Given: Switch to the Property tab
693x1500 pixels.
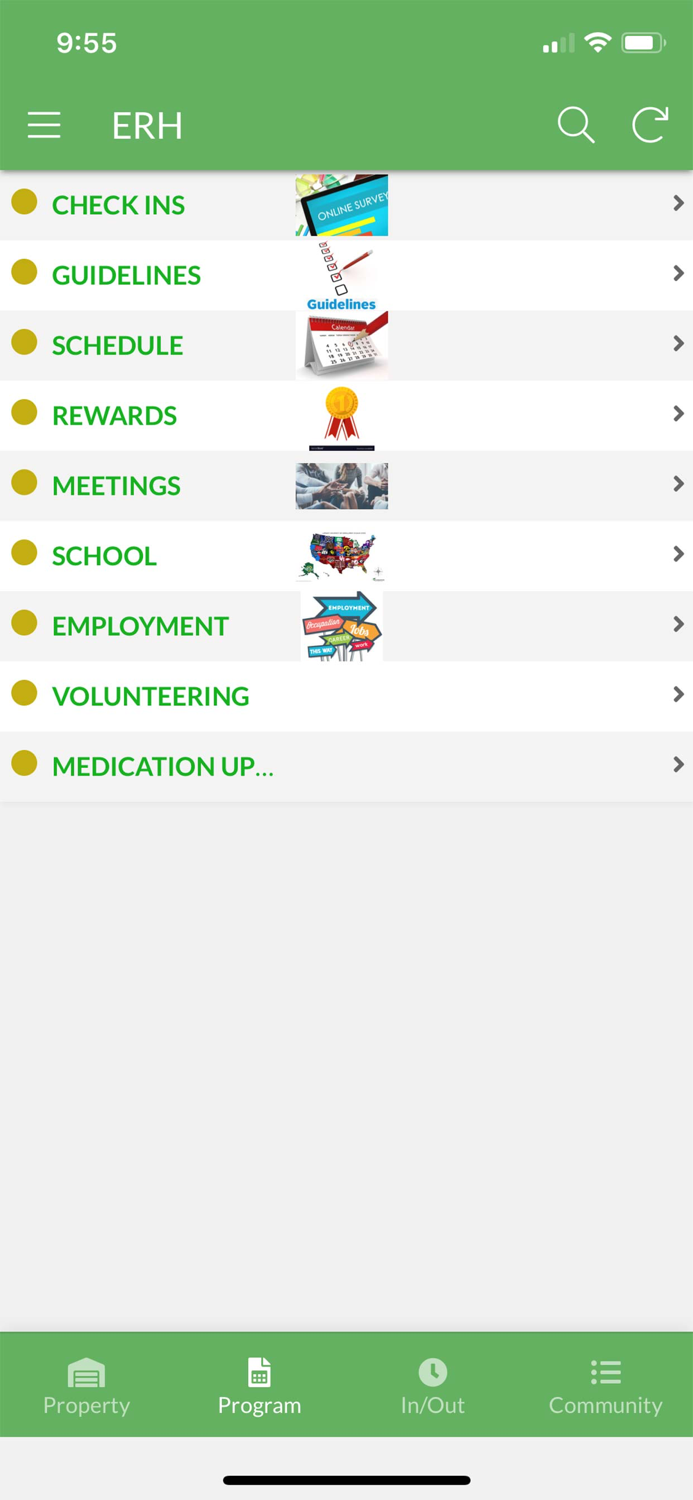Looking at the screenshot, I should click(86, 1385).
